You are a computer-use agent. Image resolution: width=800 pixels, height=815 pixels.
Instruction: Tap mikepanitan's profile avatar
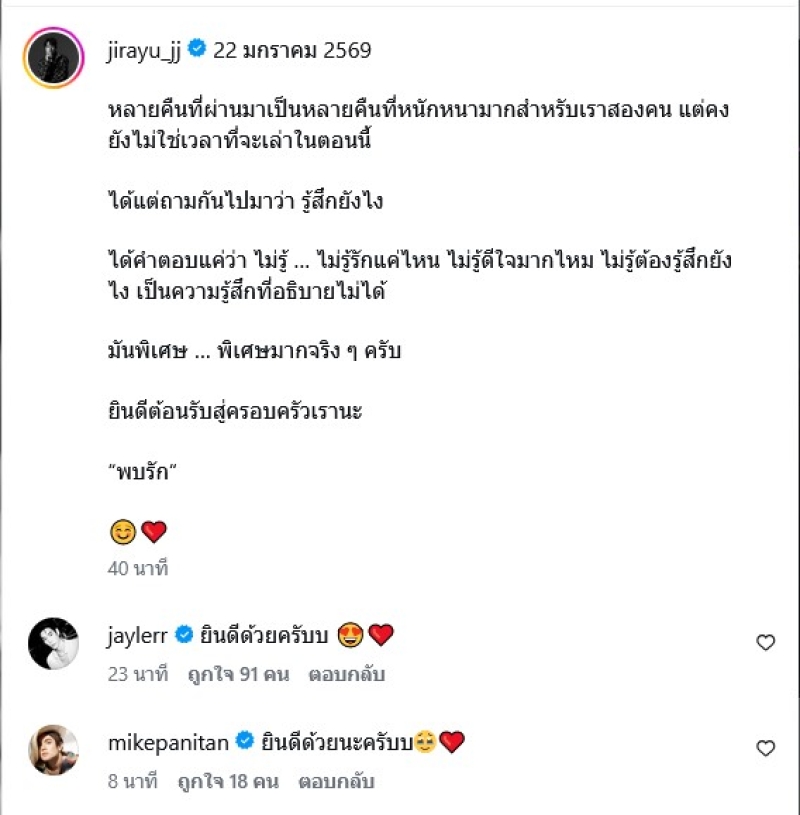53,750
